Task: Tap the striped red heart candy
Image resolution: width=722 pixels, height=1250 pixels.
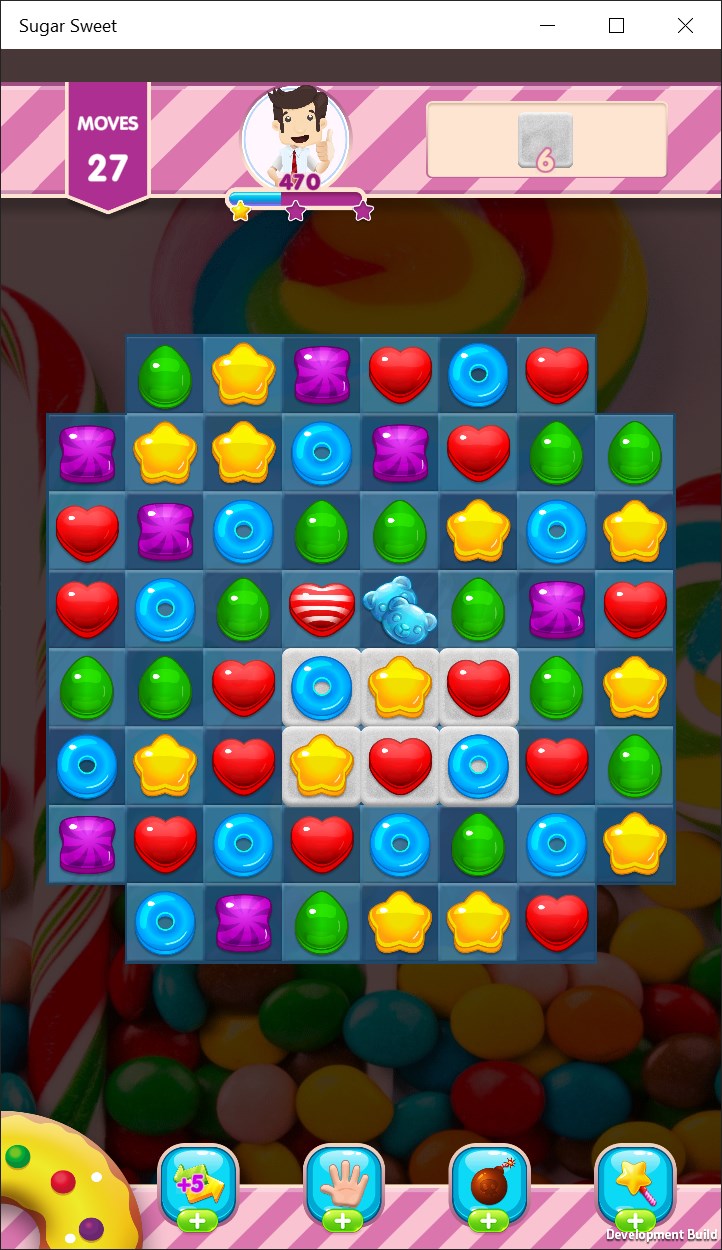Action: click(x=321, y=609)
